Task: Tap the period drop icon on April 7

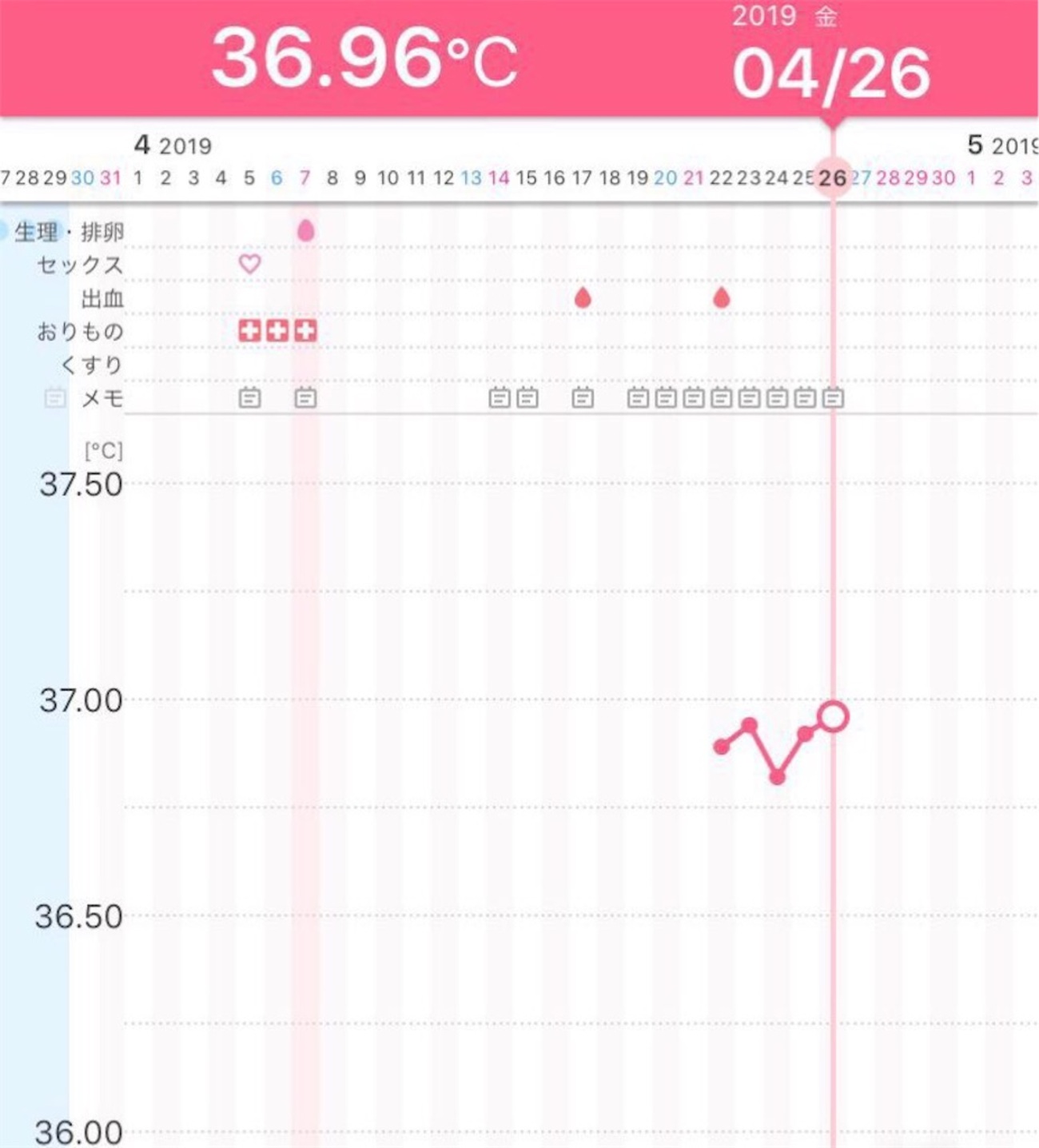Action: pyautogui.click(x=305, y=231)
